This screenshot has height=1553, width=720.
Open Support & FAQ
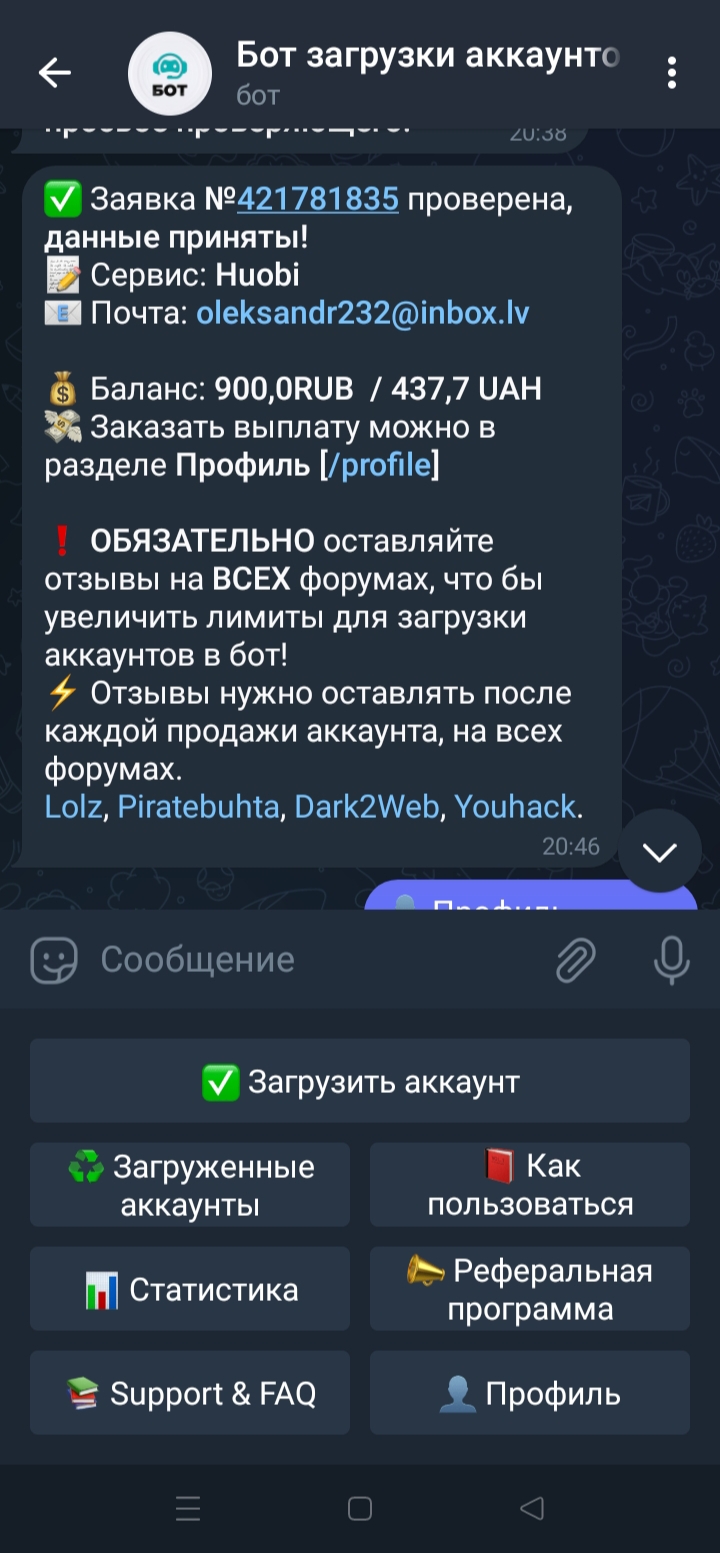coord(190,1393)
